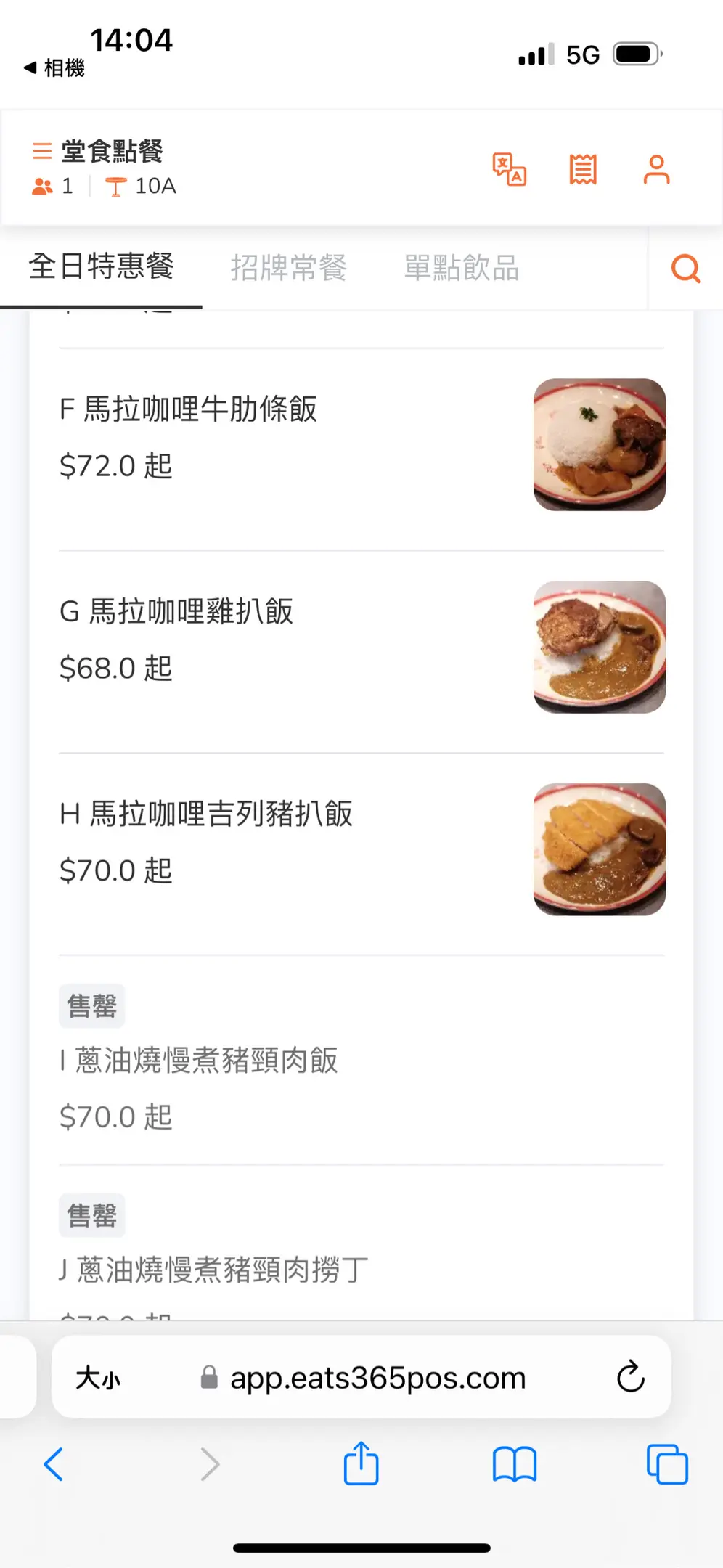Image resolution: width=723 pixels, height=1568 pixels.
Task: Select the 全日特惠餐 tab
Action: [x=102, y=266]
